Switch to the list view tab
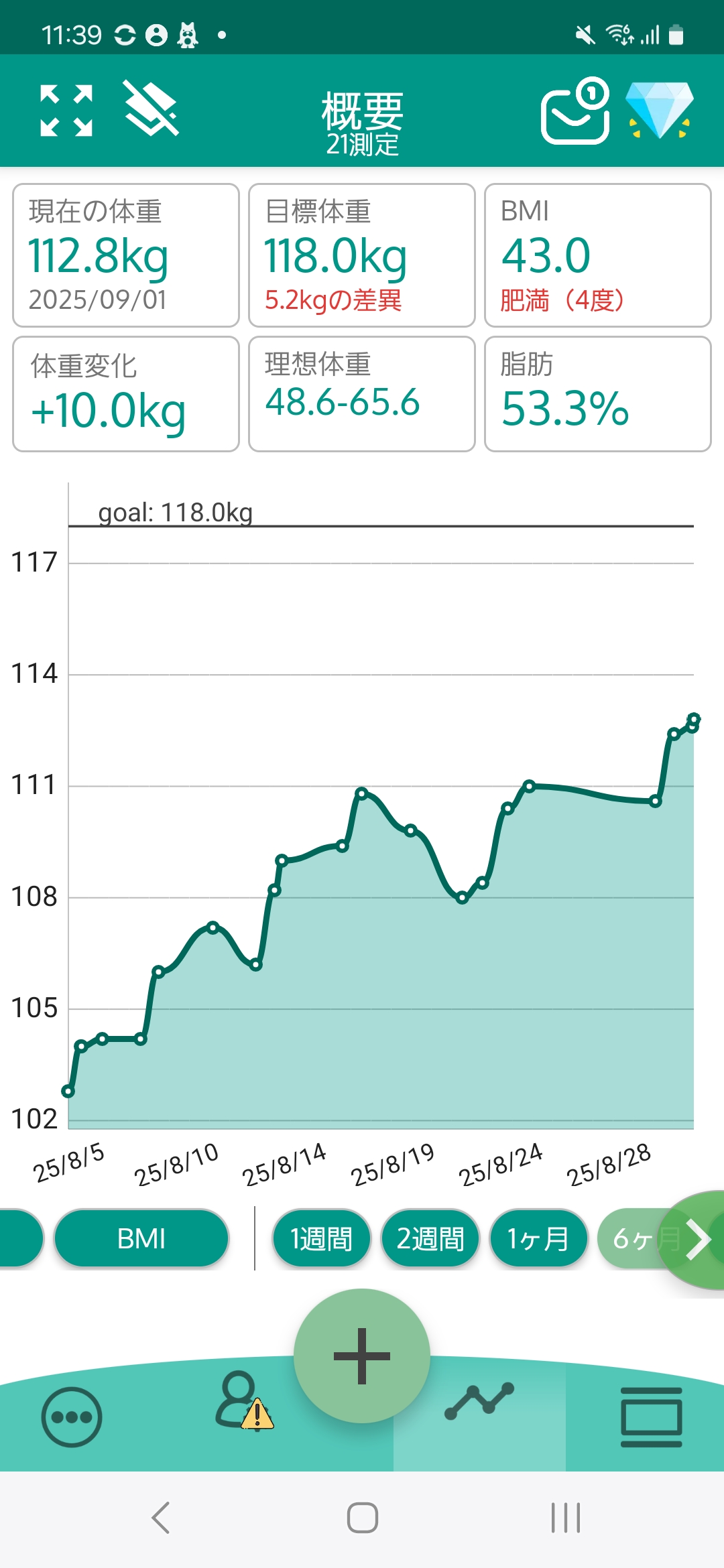 pyautogui.click(x=651, y=1417)
